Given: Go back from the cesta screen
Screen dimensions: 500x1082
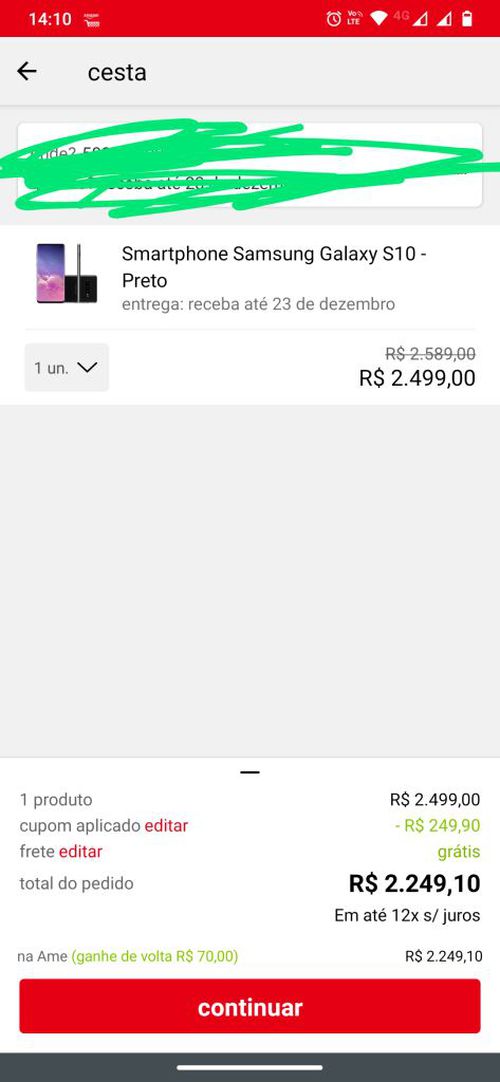Looking at the screenshot, I should [x=27, y=71].
